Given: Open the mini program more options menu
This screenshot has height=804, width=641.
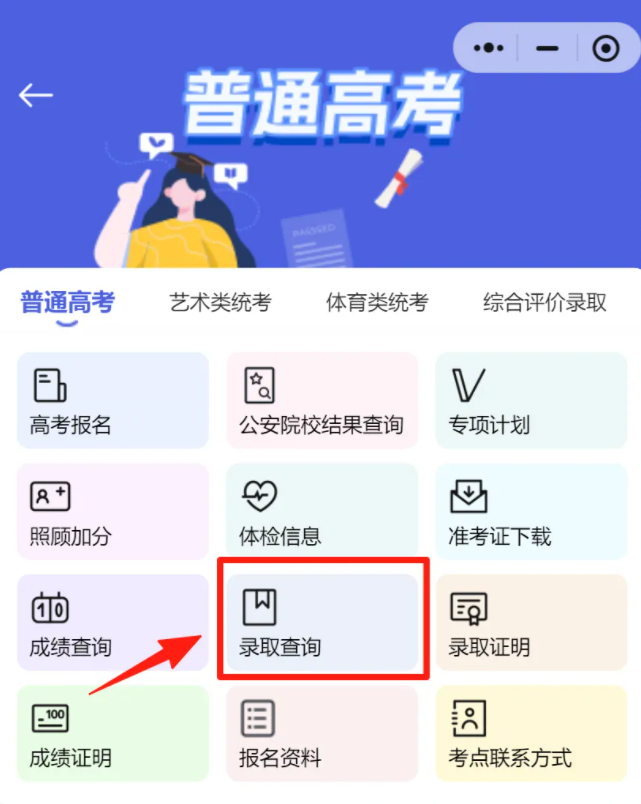Looking at the screenshot, I should (488, 48).
